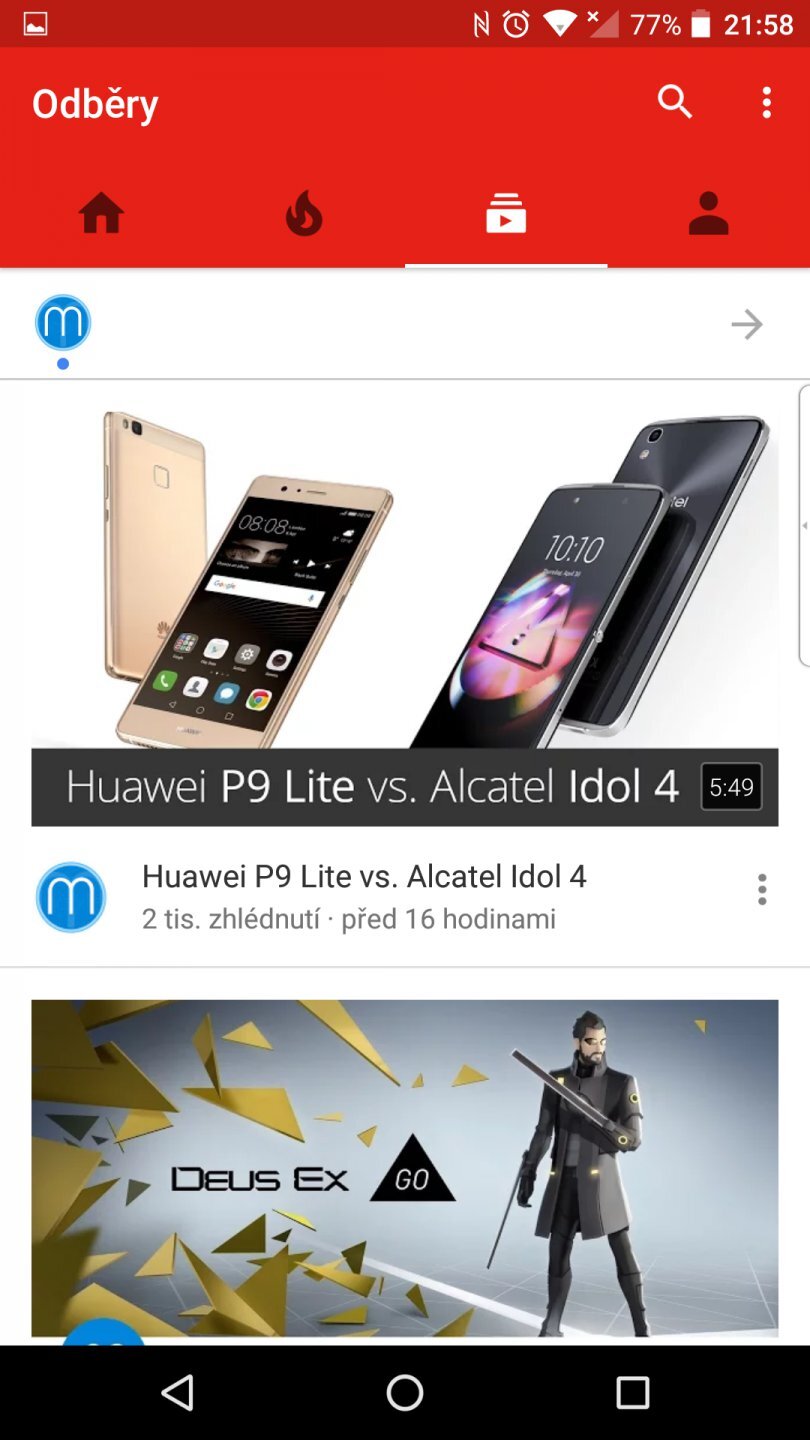Open recent apps from the navigation bar

632,1392
